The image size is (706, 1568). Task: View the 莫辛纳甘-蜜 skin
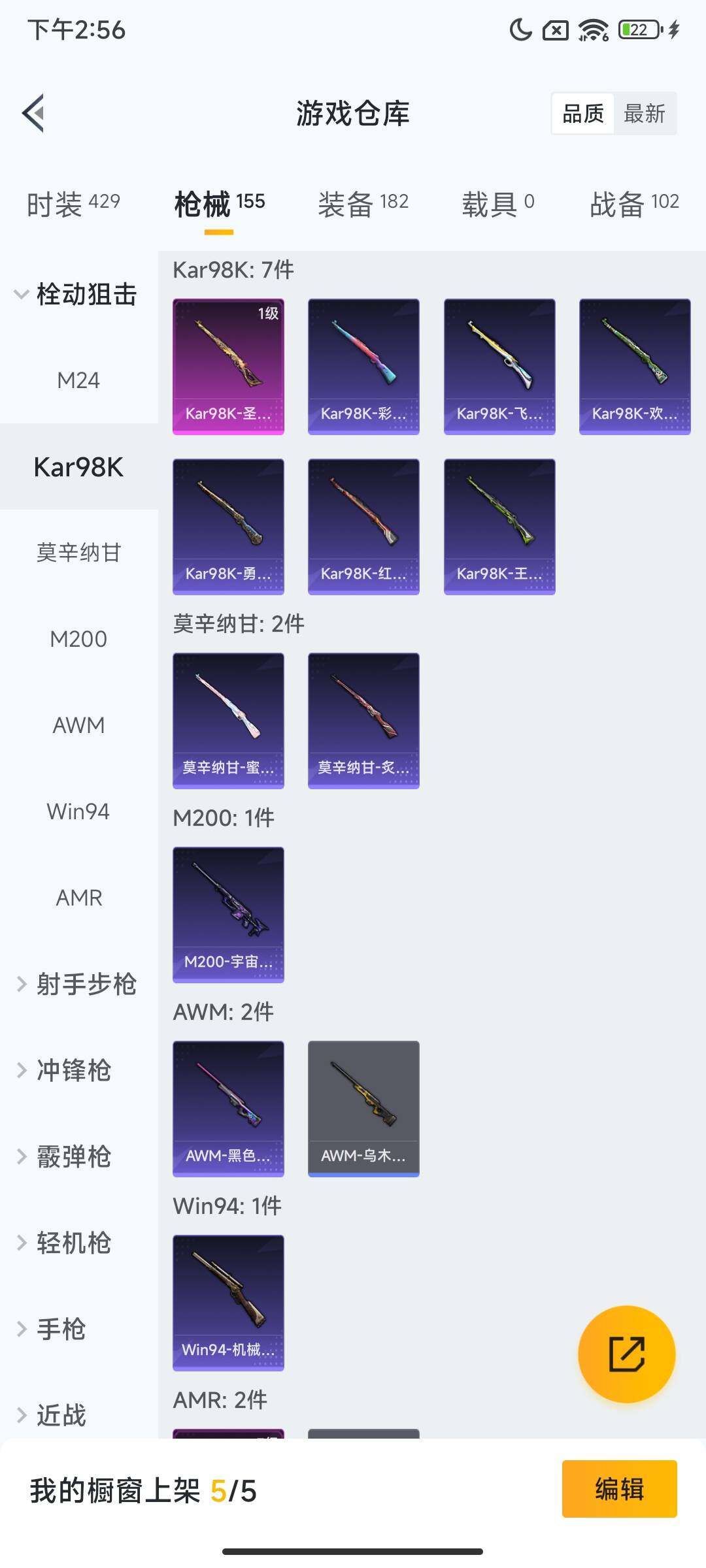228,721
